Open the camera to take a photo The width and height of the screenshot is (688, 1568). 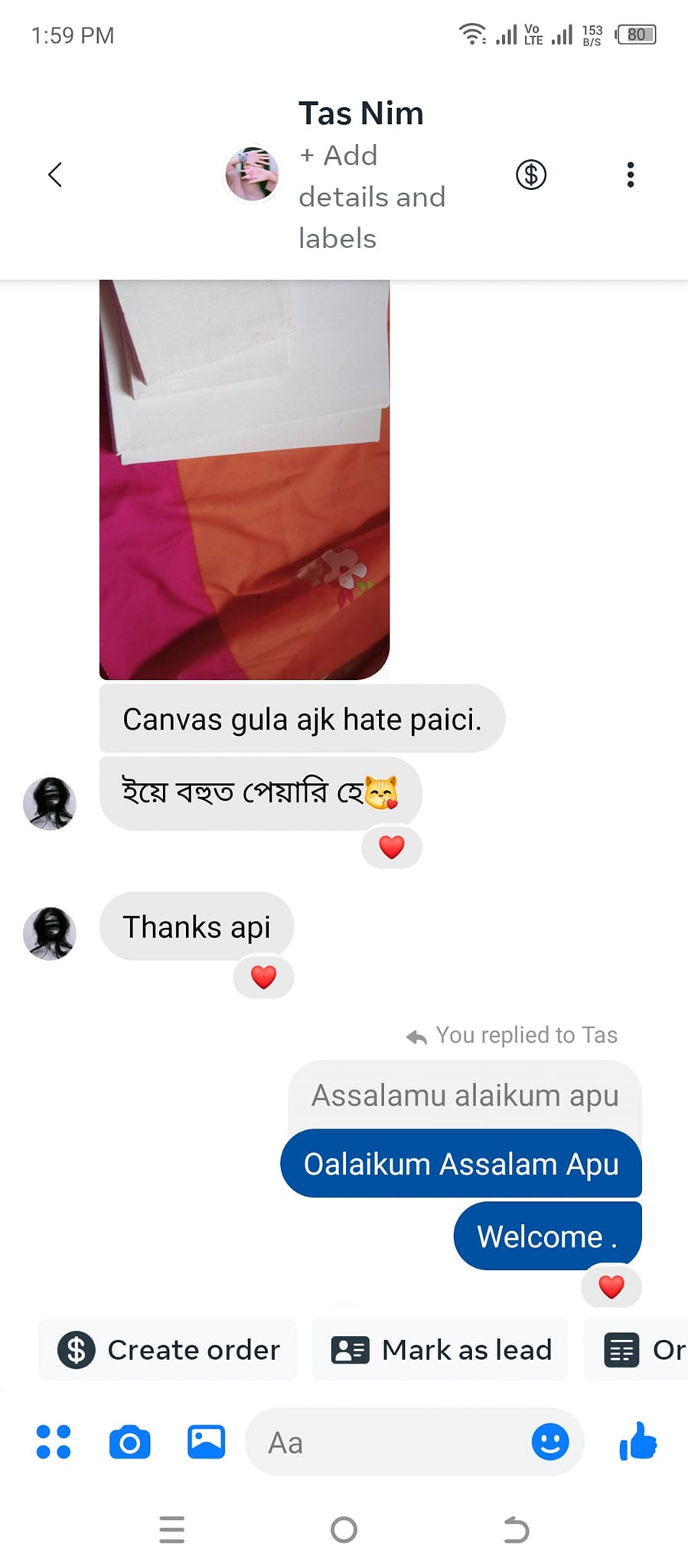point(130,1442)
